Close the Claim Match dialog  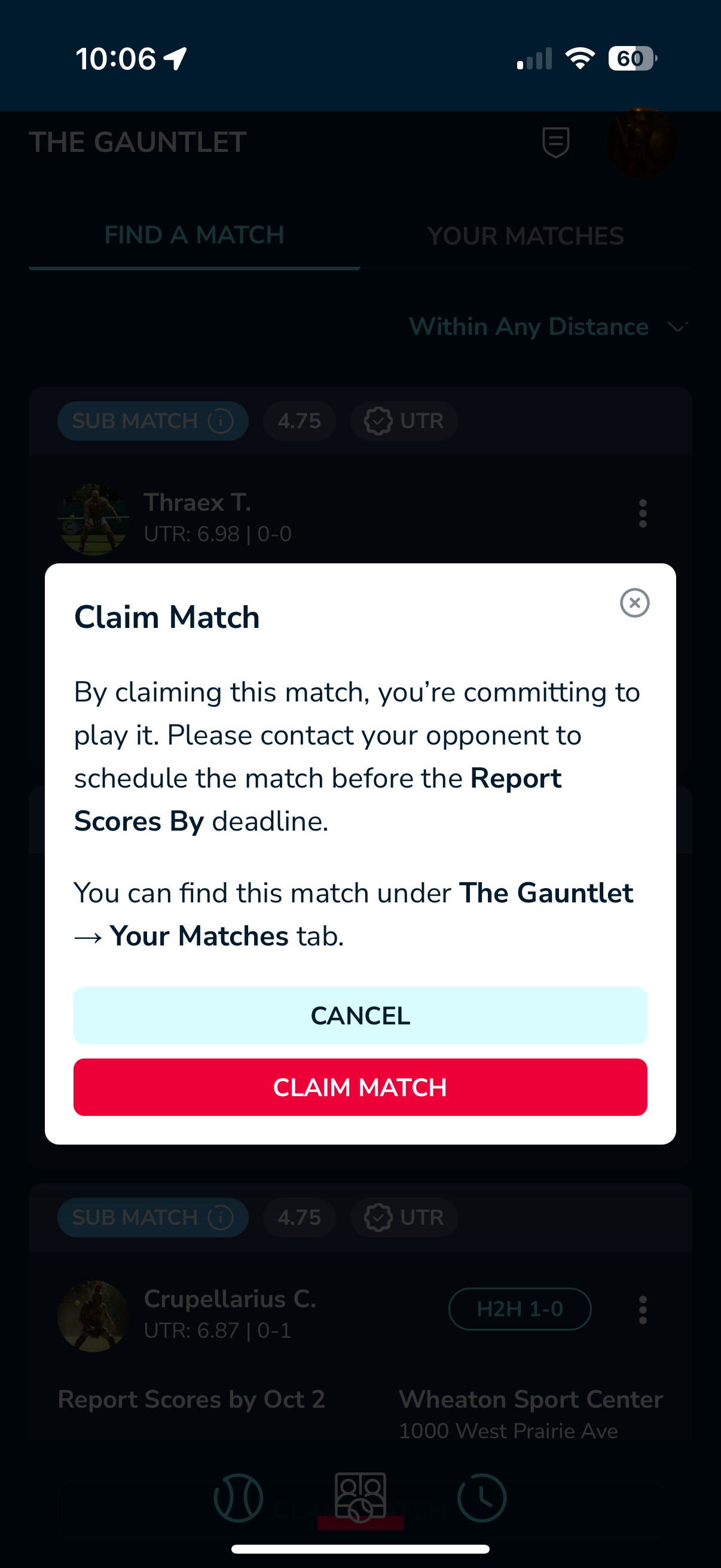[634, 603]
